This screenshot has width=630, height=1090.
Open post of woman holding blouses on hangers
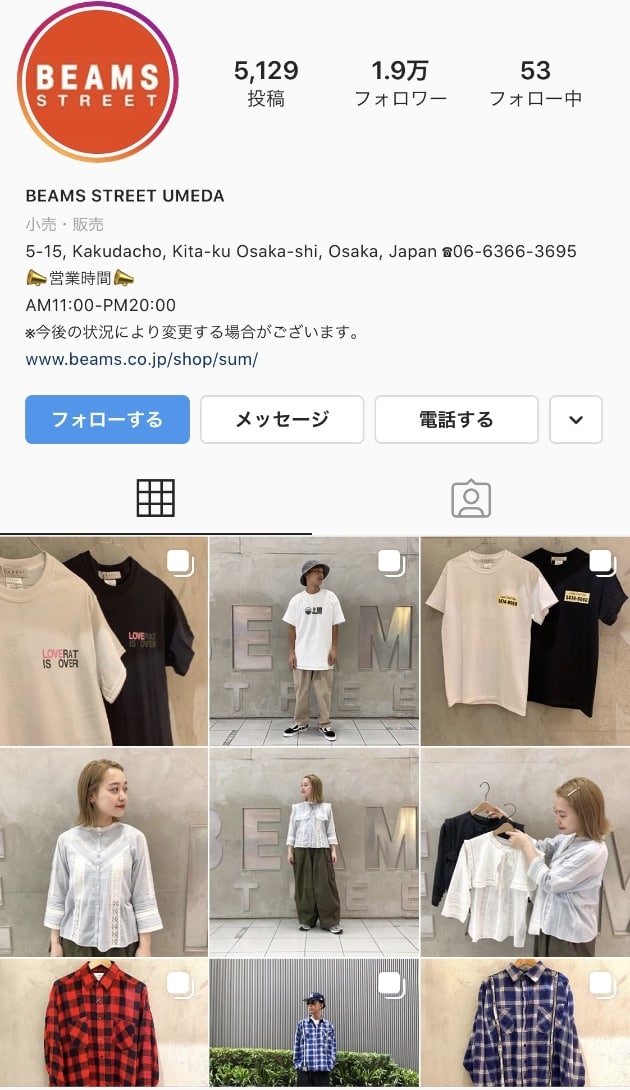coord(525,851)
